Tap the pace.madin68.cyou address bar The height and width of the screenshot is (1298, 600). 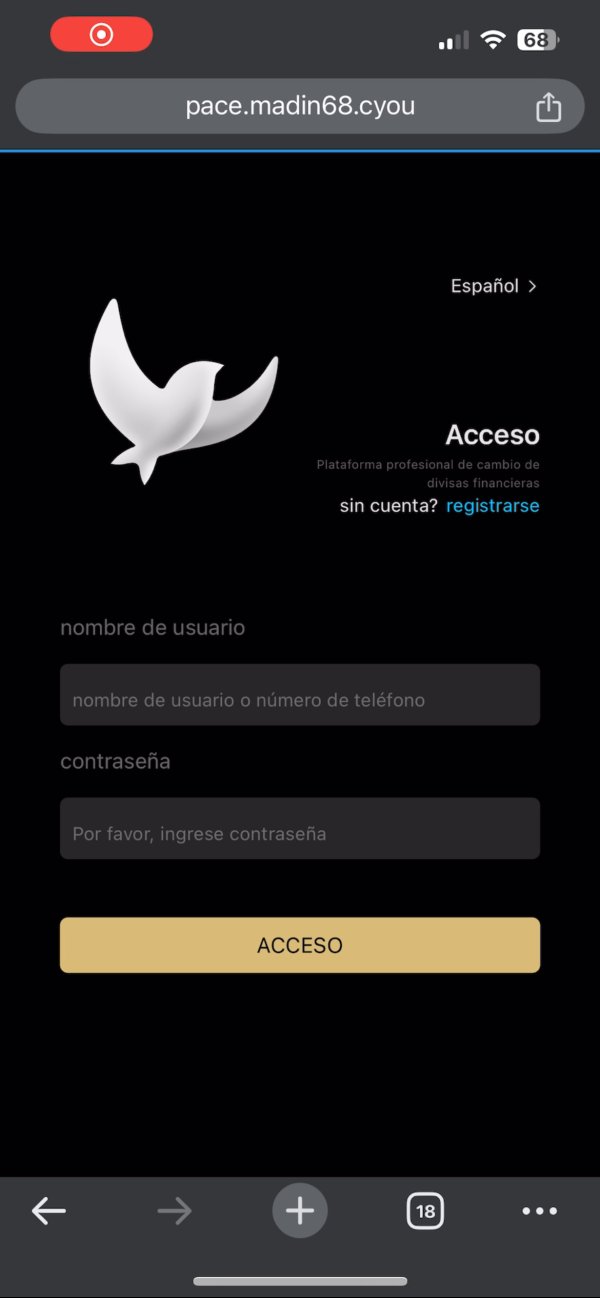(300, 106)
